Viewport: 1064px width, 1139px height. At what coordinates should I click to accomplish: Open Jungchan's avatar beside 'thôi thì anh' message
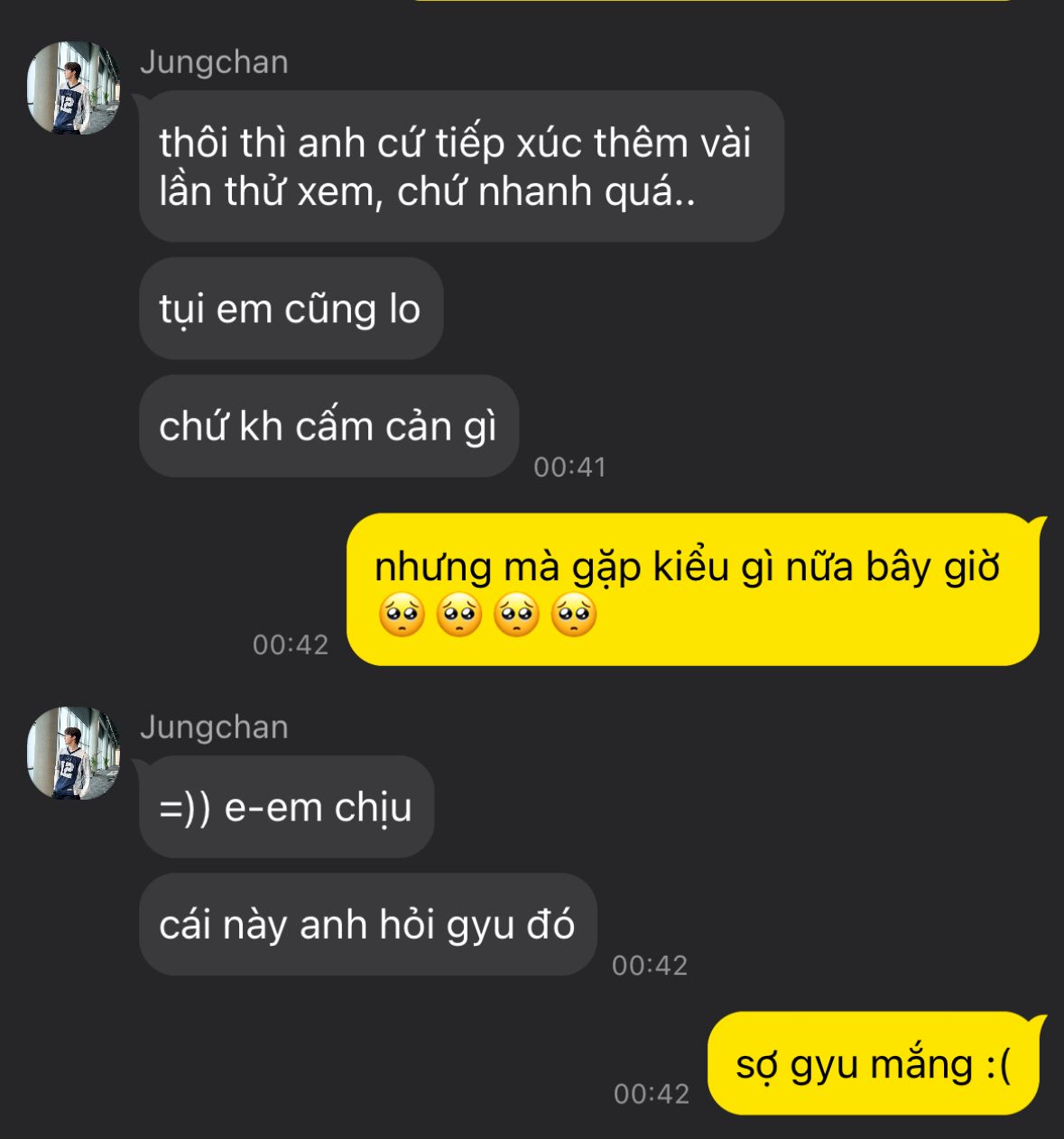coord(73,88)
